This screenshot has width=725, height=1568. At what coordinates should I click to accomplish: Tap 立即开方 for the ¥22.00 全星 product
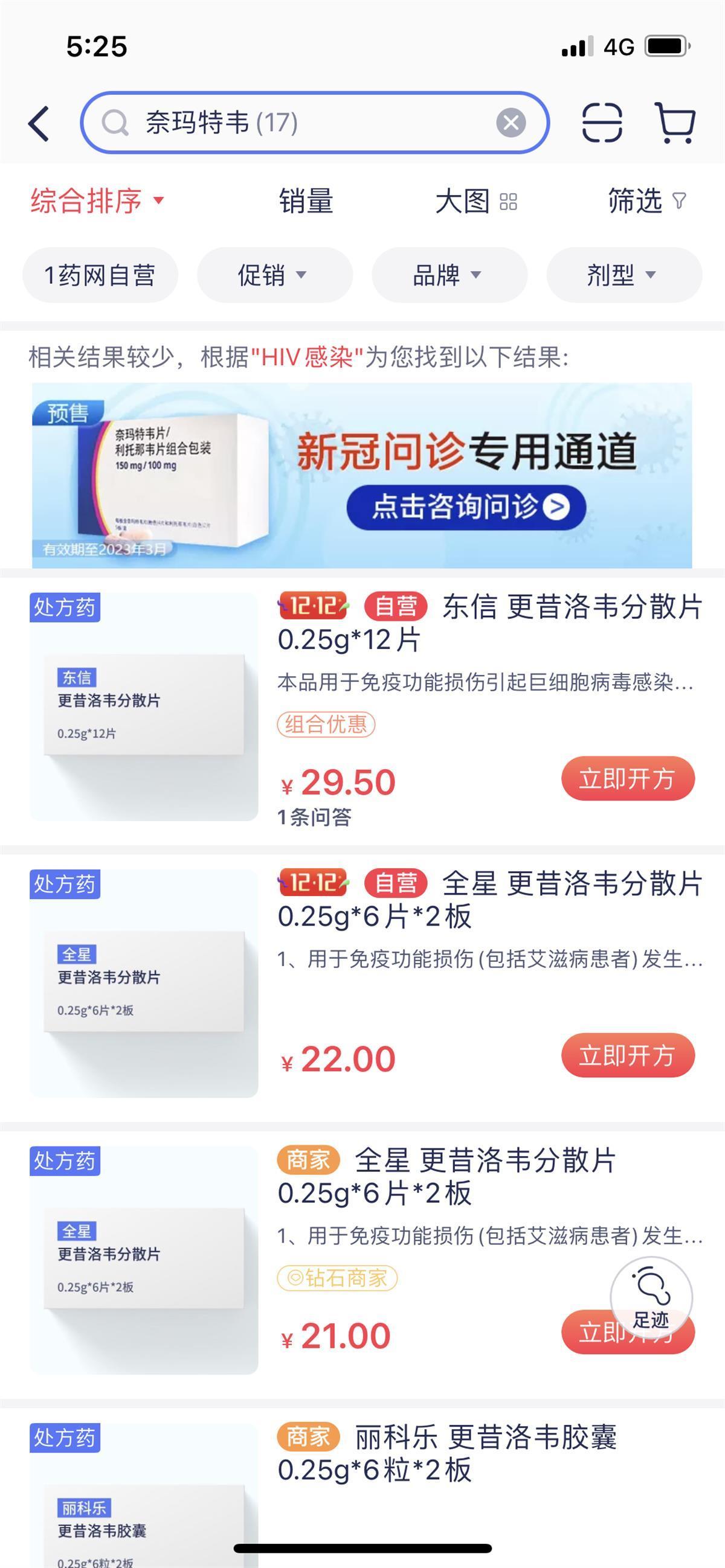click(628, 1055)
